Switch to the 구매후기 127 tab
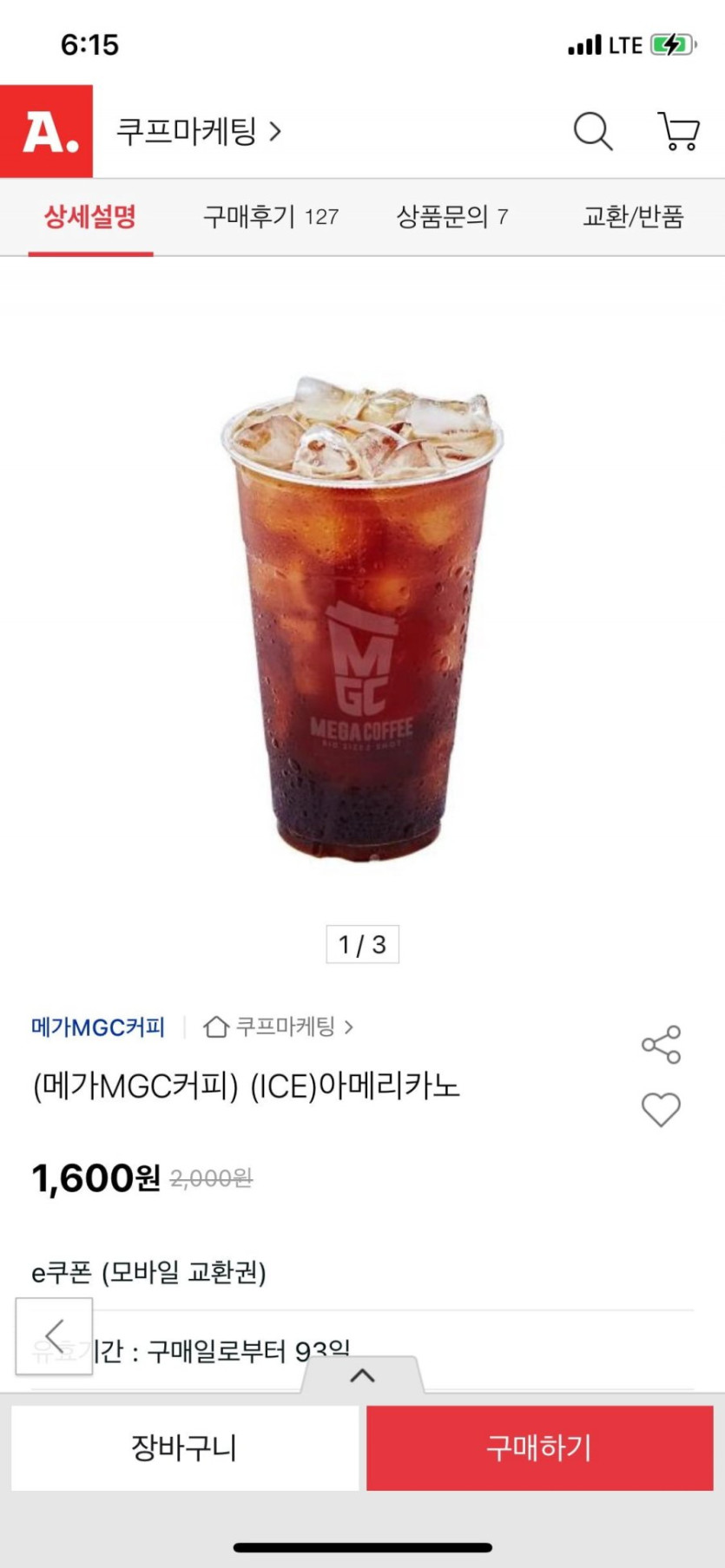The width and height of the screenshot is (725, 1568). pyautogui.click(x=270, y=217)
